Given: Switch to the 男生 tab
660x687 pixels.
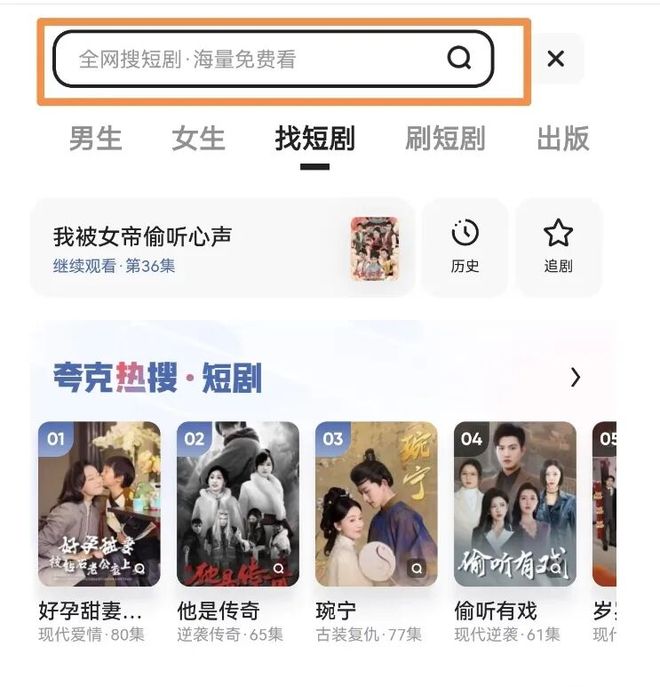Looking at the screenshot, I should [x=95, y=138].
